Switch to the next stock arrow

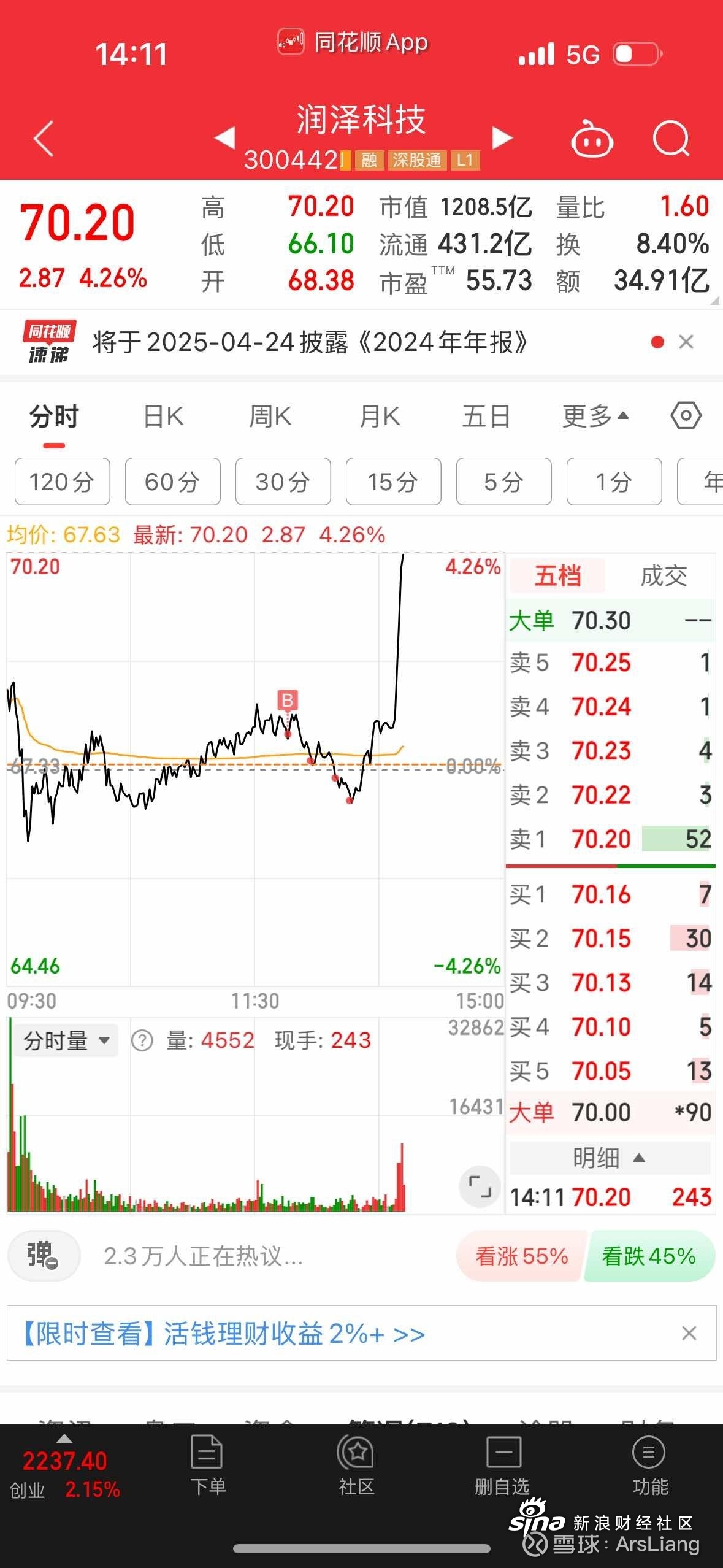[x=502, y=138]
